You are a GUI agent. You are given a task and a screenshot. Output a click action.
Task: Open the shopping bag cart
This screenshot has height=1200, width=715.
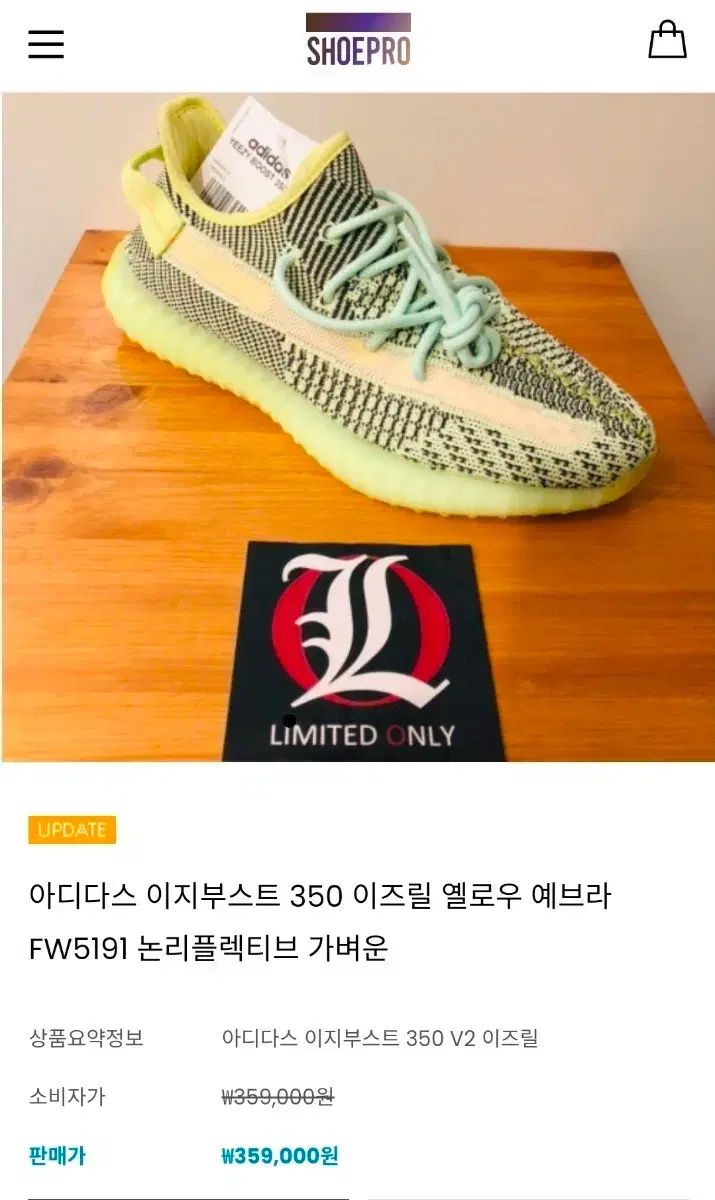coord(667,40)
